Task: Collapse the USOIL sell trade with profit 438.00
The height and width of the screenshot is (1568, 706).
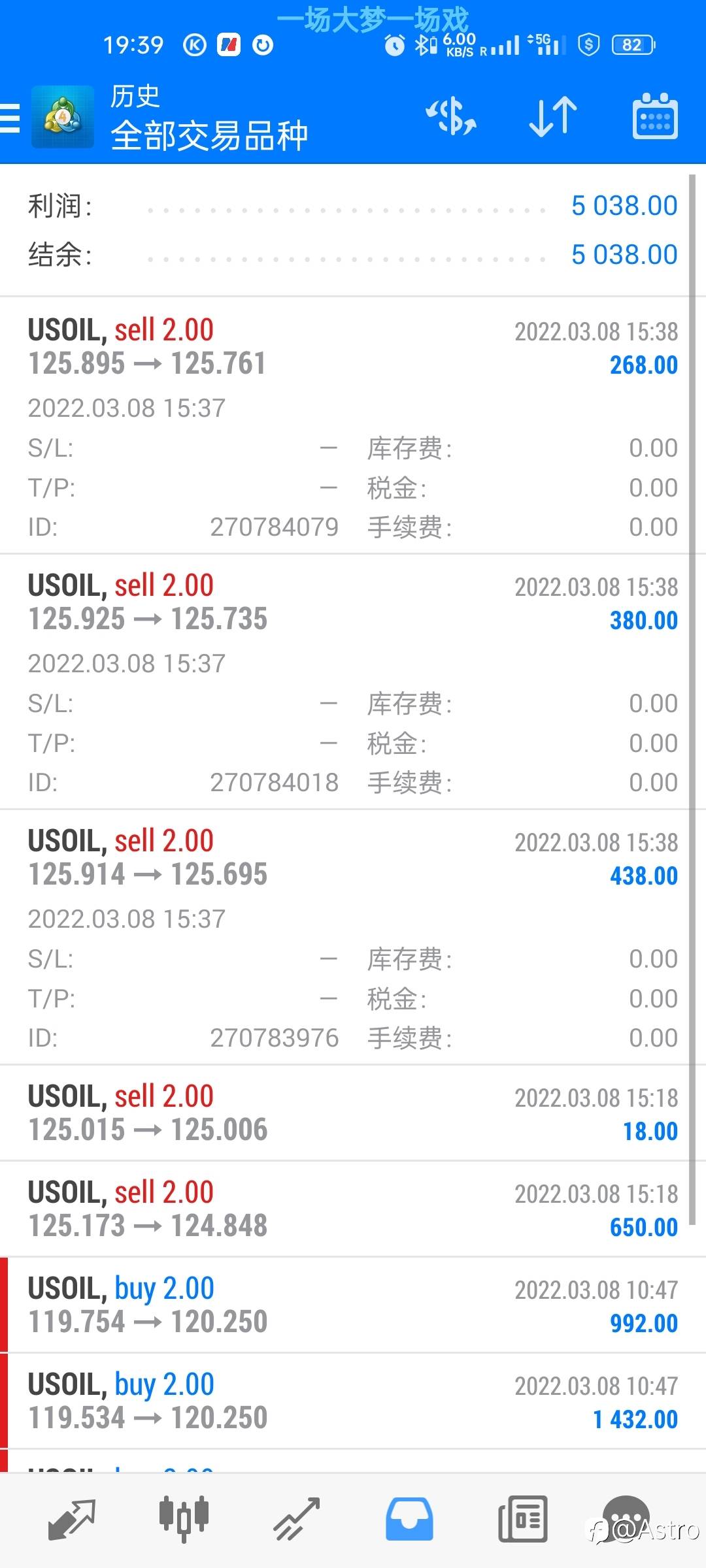Action: click(x=352, y=857)
